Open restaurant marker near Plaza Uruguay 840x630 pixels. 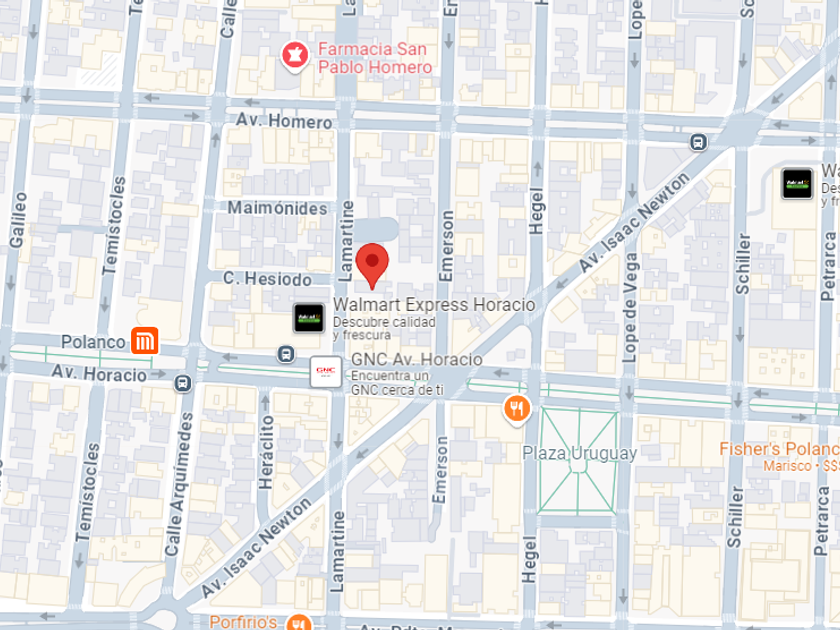(x=516, y=410)
